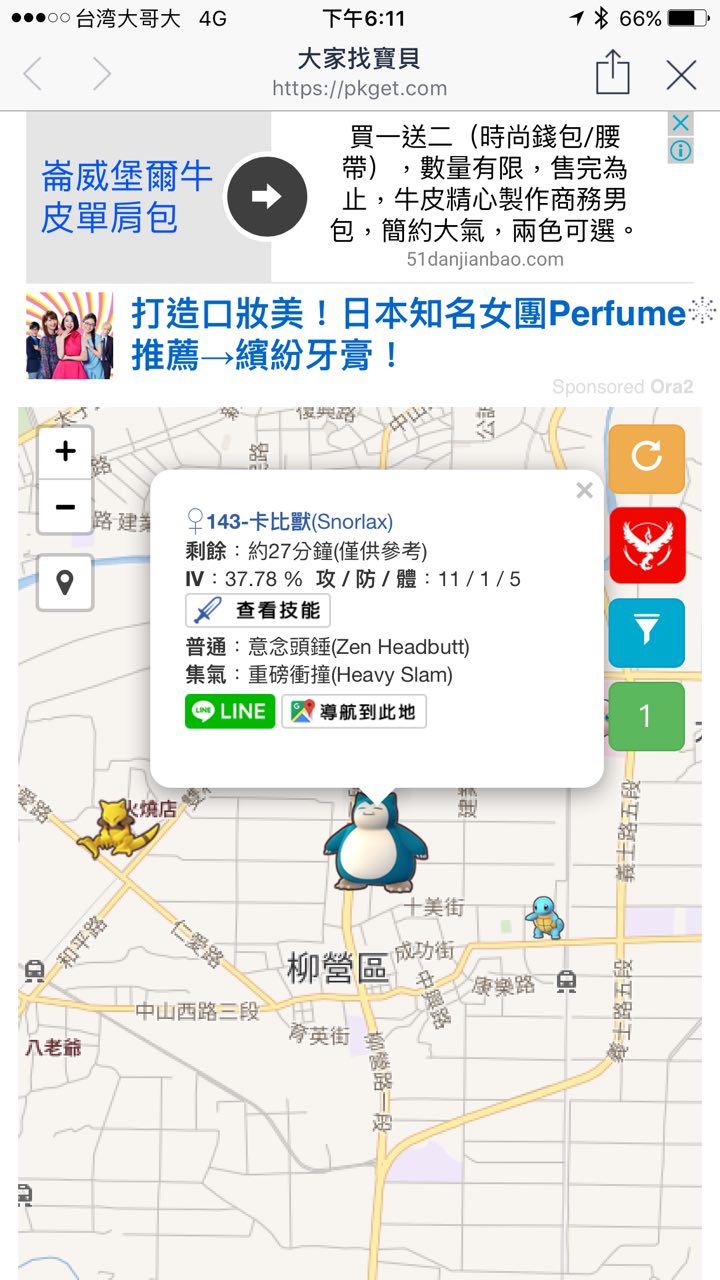
Task: Tap the red team Valor button
Action: coord(647,545)
